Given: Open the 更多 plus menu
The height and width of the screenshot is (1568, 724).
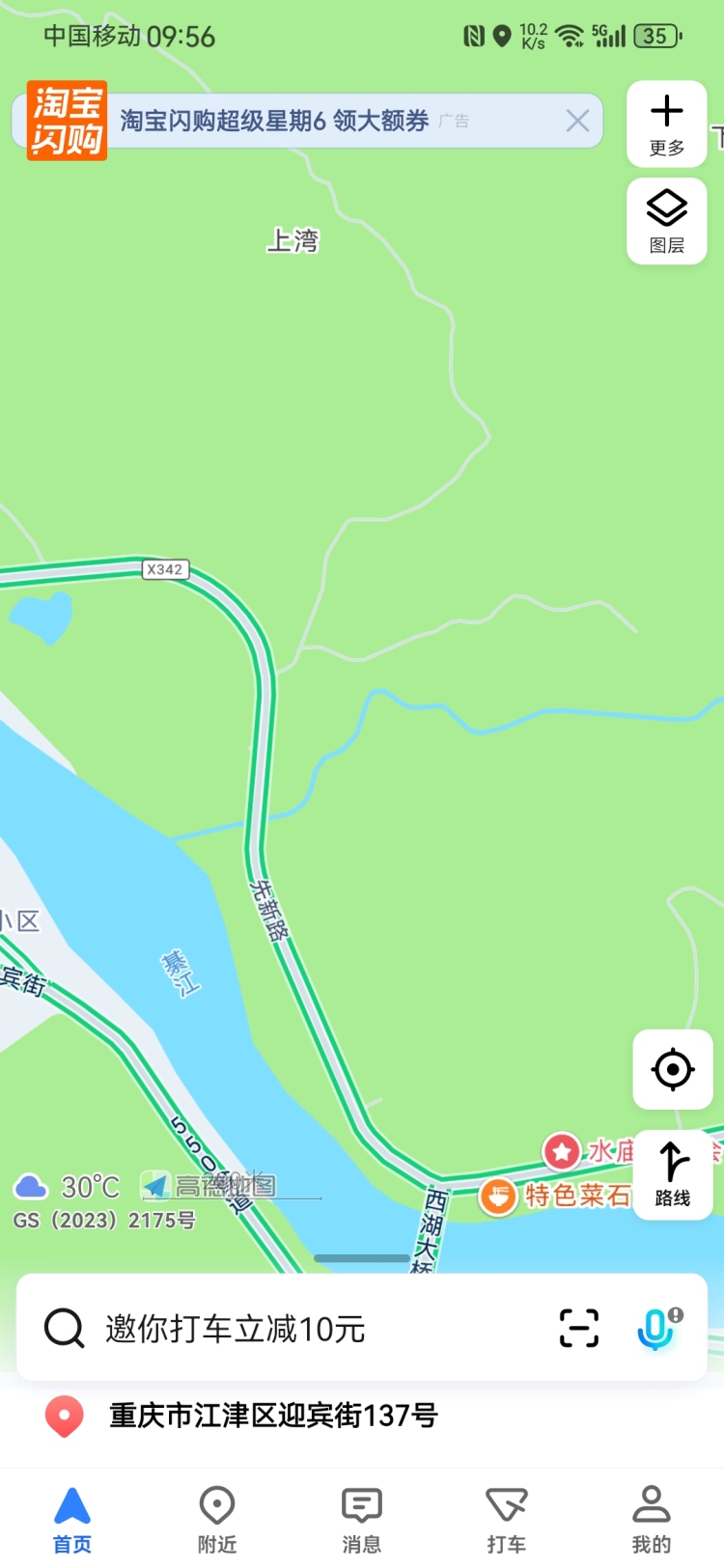Looking at the screenshot, I should click(666, 124).
